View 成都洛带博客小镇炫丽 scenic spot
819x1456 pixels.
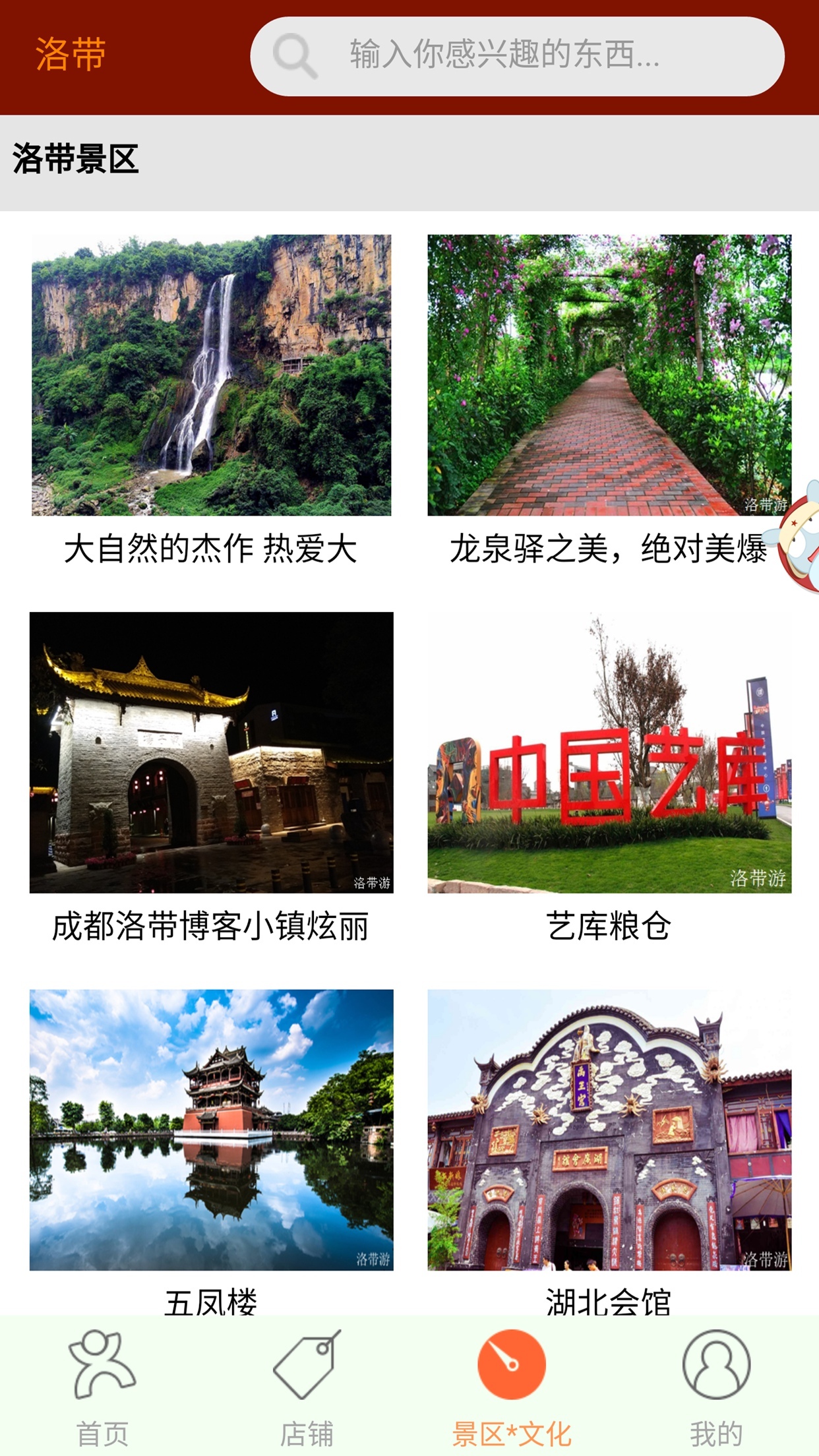pyautogui.click(x=211, y=752)
